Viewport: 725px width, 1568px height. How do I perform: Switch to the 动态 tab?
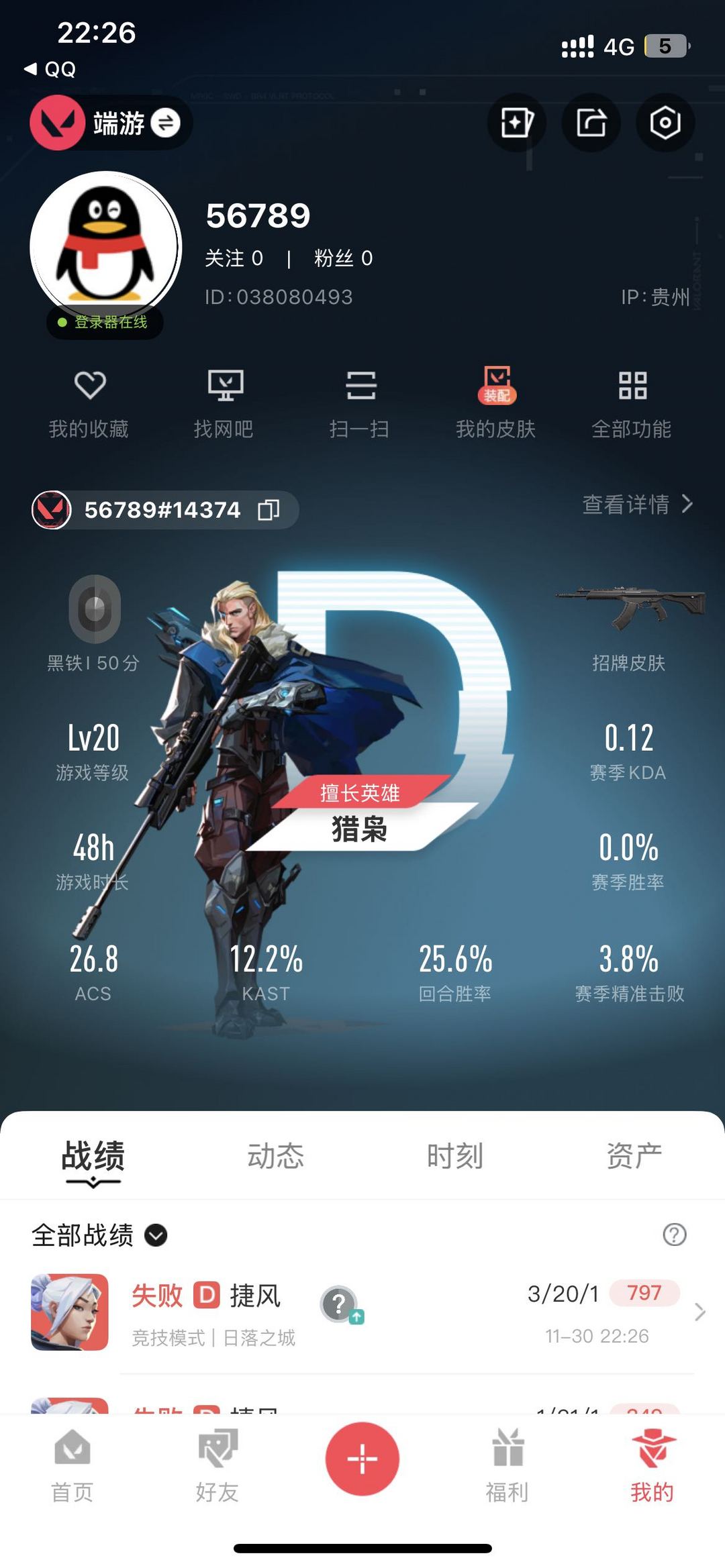[x=275, y=1156]
